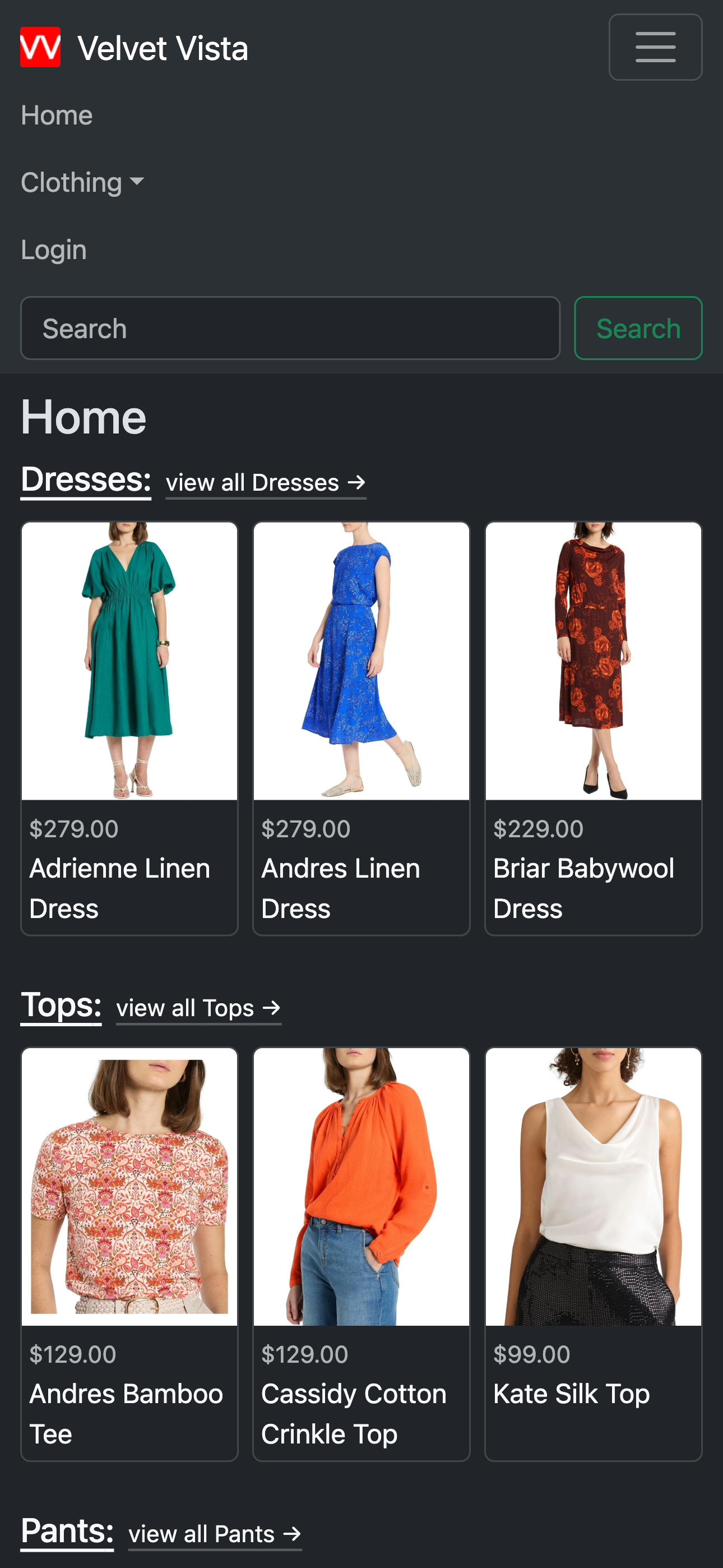
Task: Go to the Home nav link
Action: [x=57, y=115]
